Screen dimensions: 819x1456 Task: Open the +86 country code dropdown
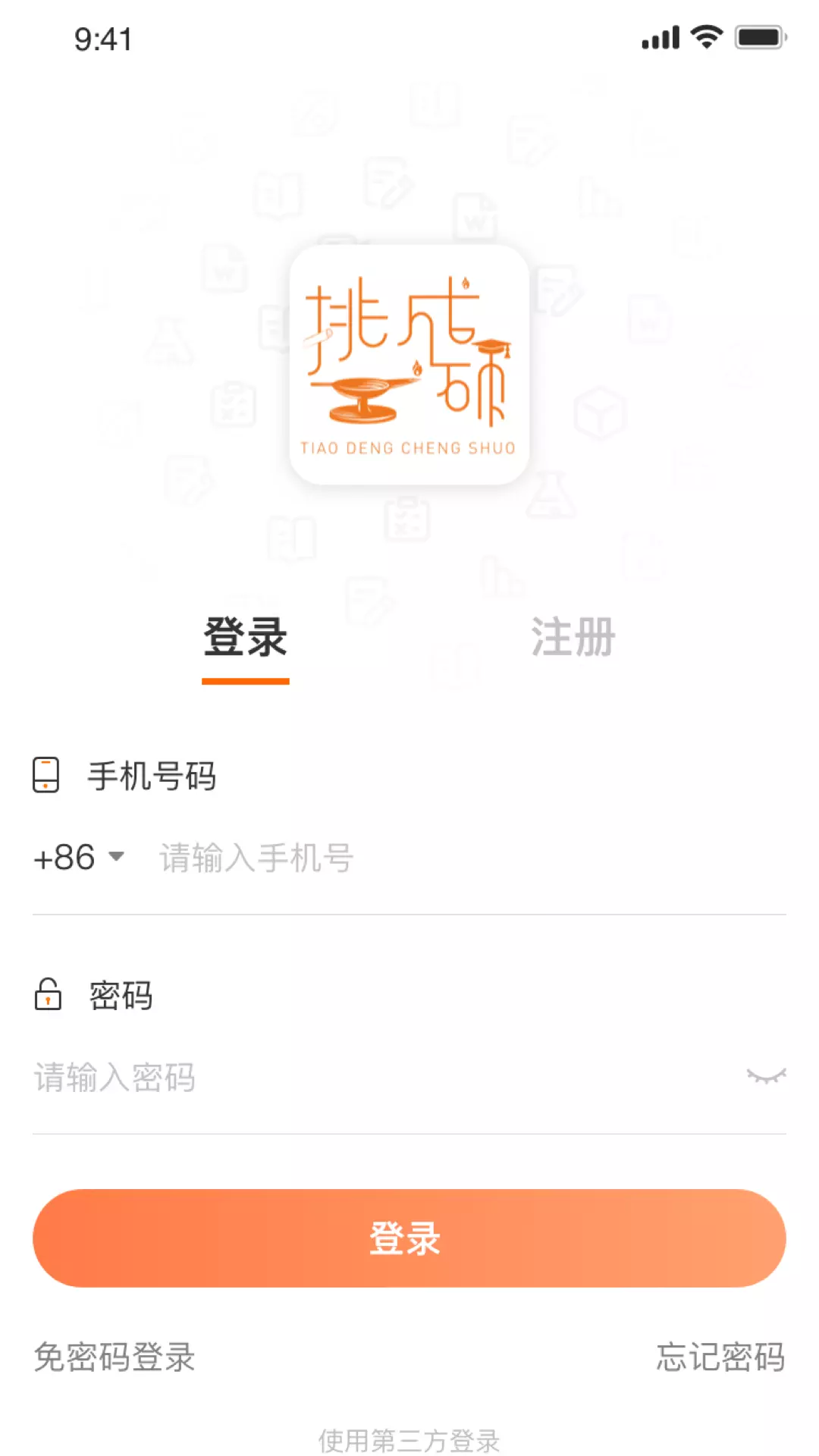click(x=78, y=858)
